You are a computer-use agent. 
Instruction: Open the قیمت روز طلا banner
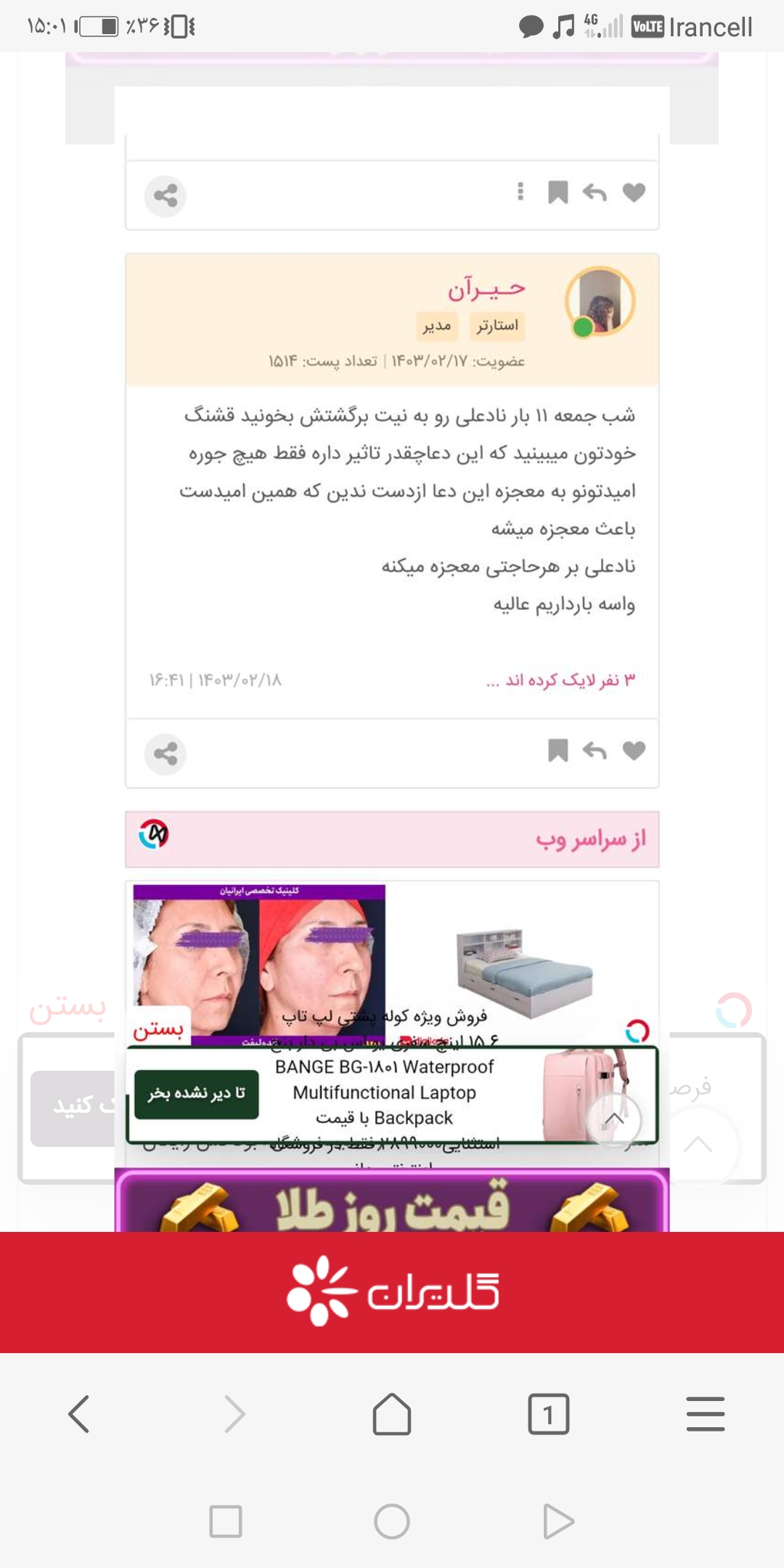tap(392, 1204)
